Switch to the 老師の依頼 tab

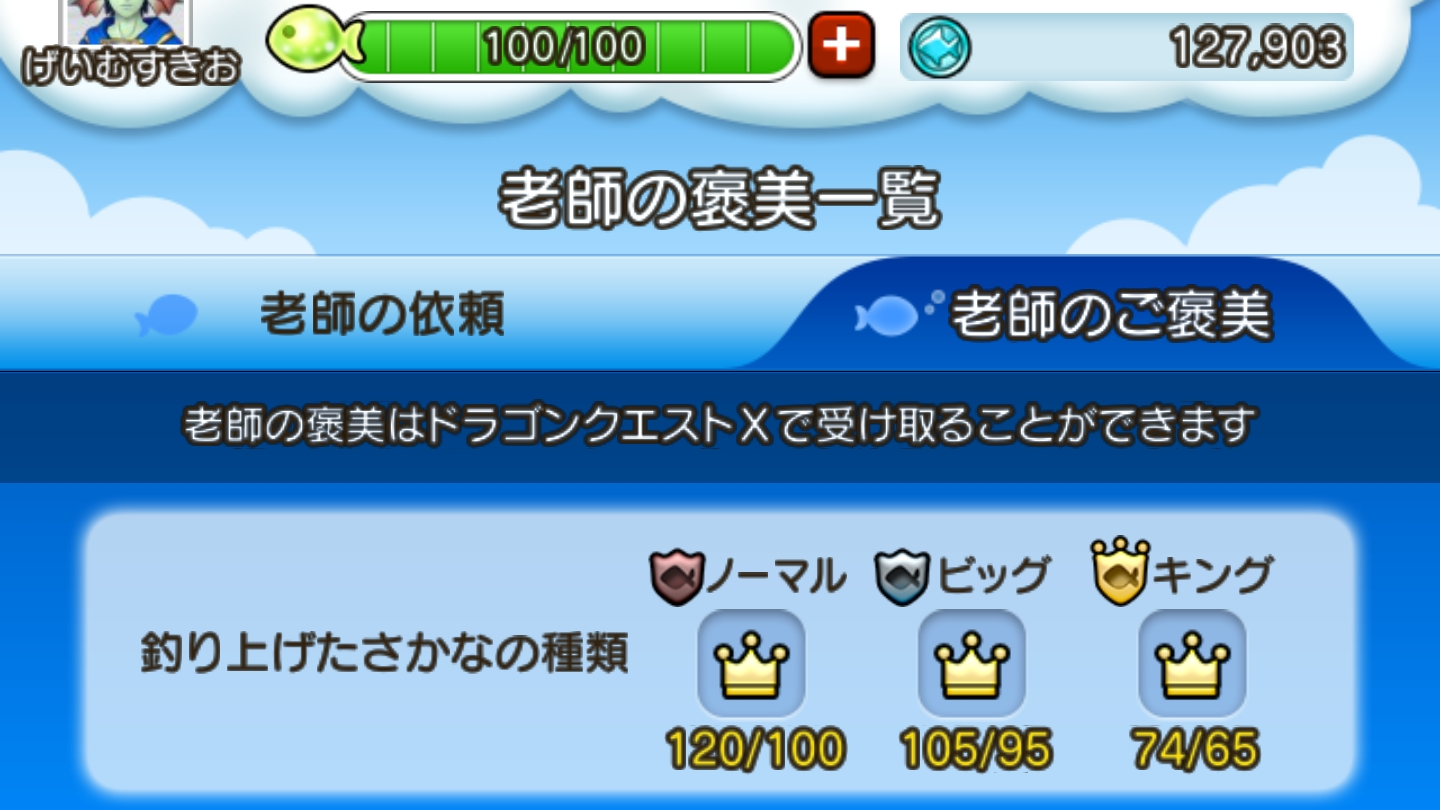coord(380,316)
